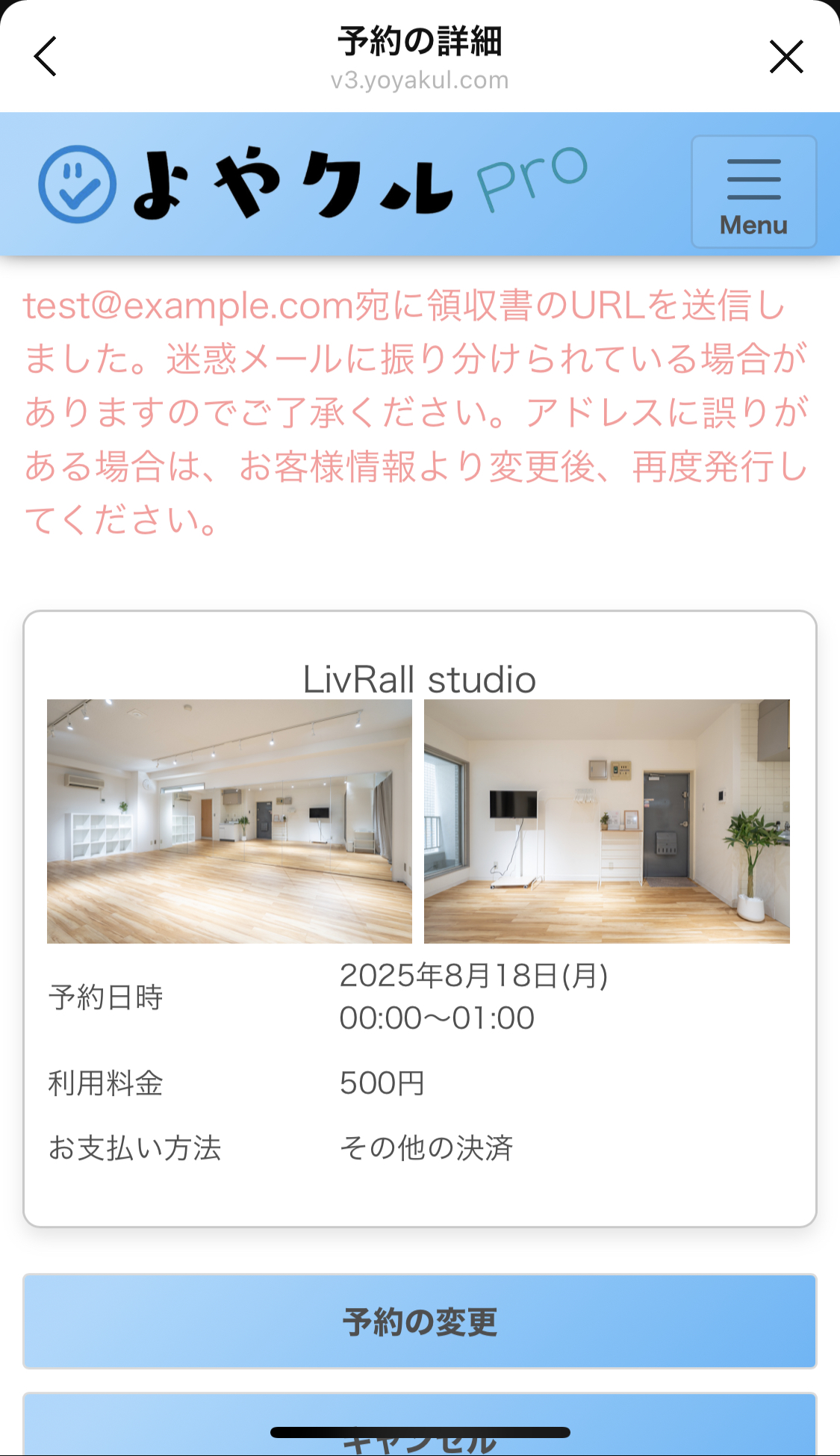The image size is (840, 1456).
Task: Close the in-app browser with the X
Action: [785, 57]
